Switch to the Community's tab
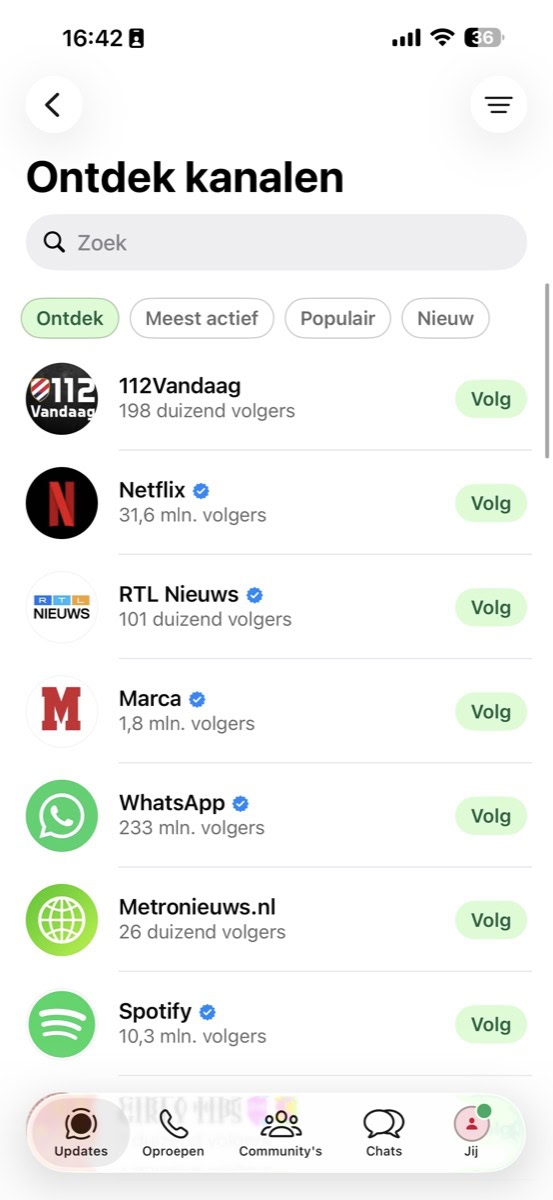Screen dimensions: 553x1200 pyautogui.click(x=280, y=1133)
